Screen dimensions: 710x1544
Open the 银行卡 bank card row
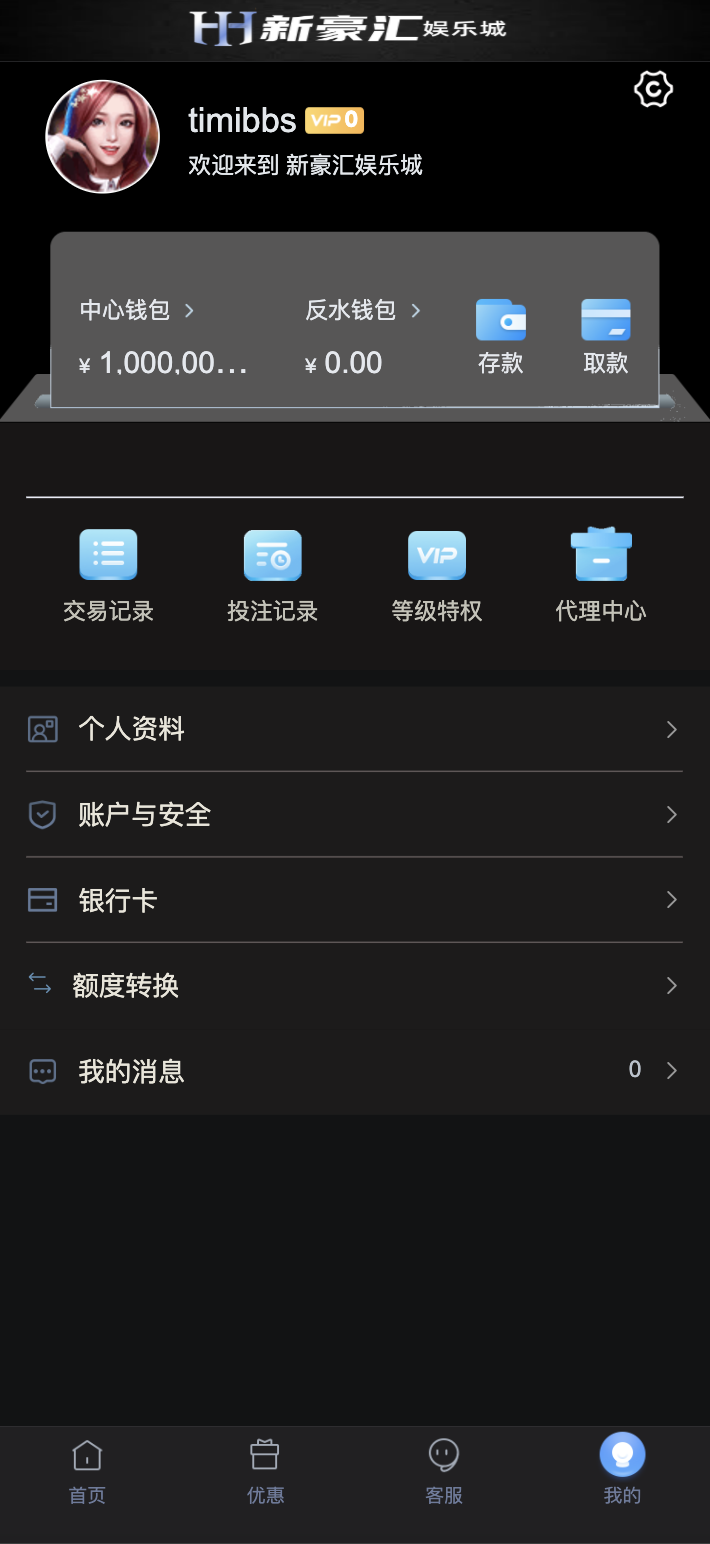click(x=354, y=900)
